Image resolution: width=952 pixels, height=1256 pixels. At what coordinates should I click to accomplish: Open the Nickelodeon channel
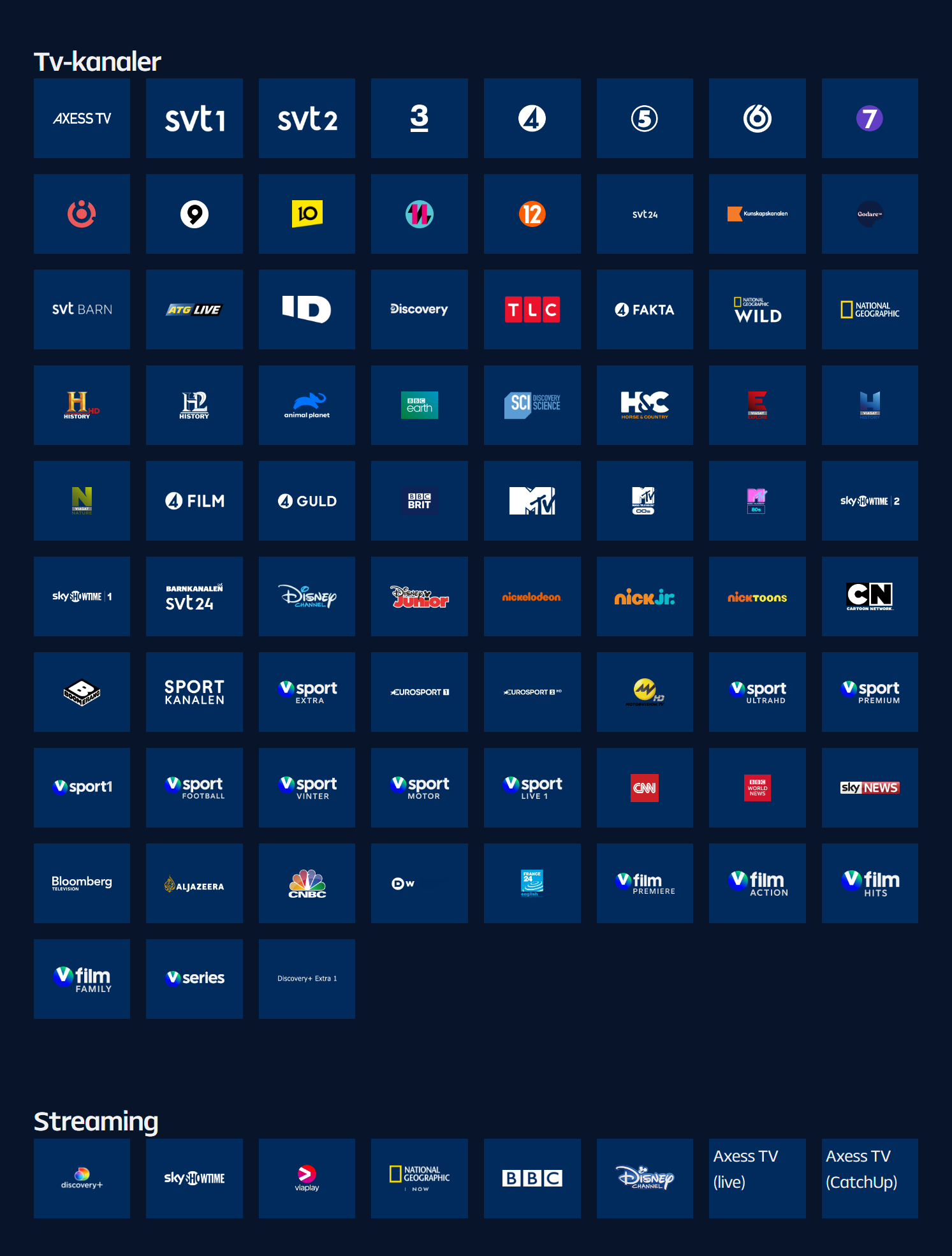point(532,597)
